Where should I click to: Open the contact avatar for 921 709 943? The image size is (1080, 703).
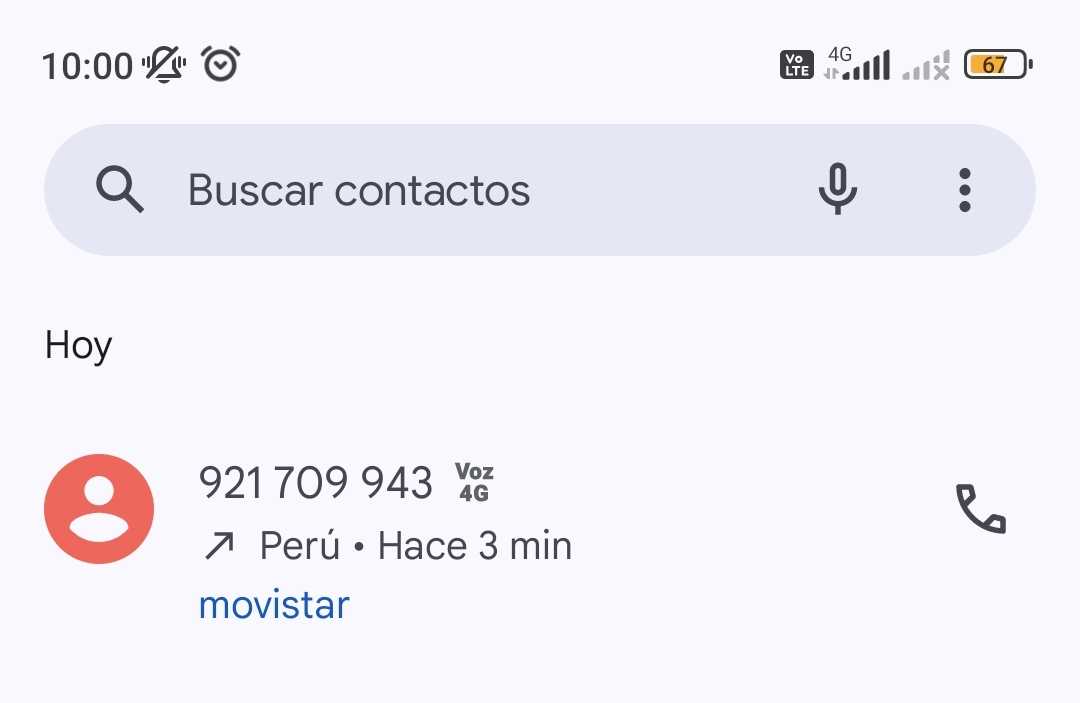coord(99,509)
